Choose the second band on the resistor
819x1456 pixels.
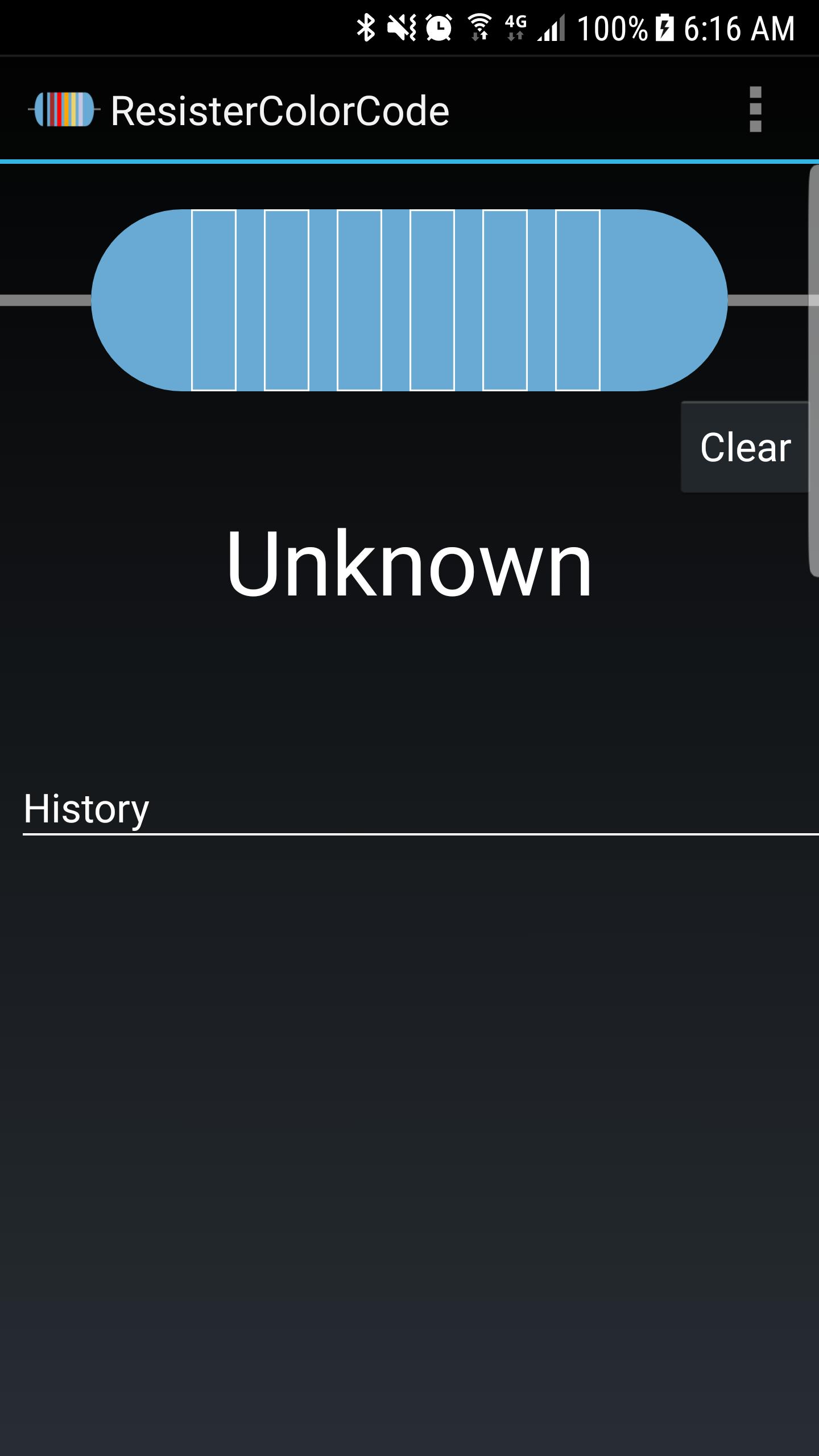click(287, 300)
